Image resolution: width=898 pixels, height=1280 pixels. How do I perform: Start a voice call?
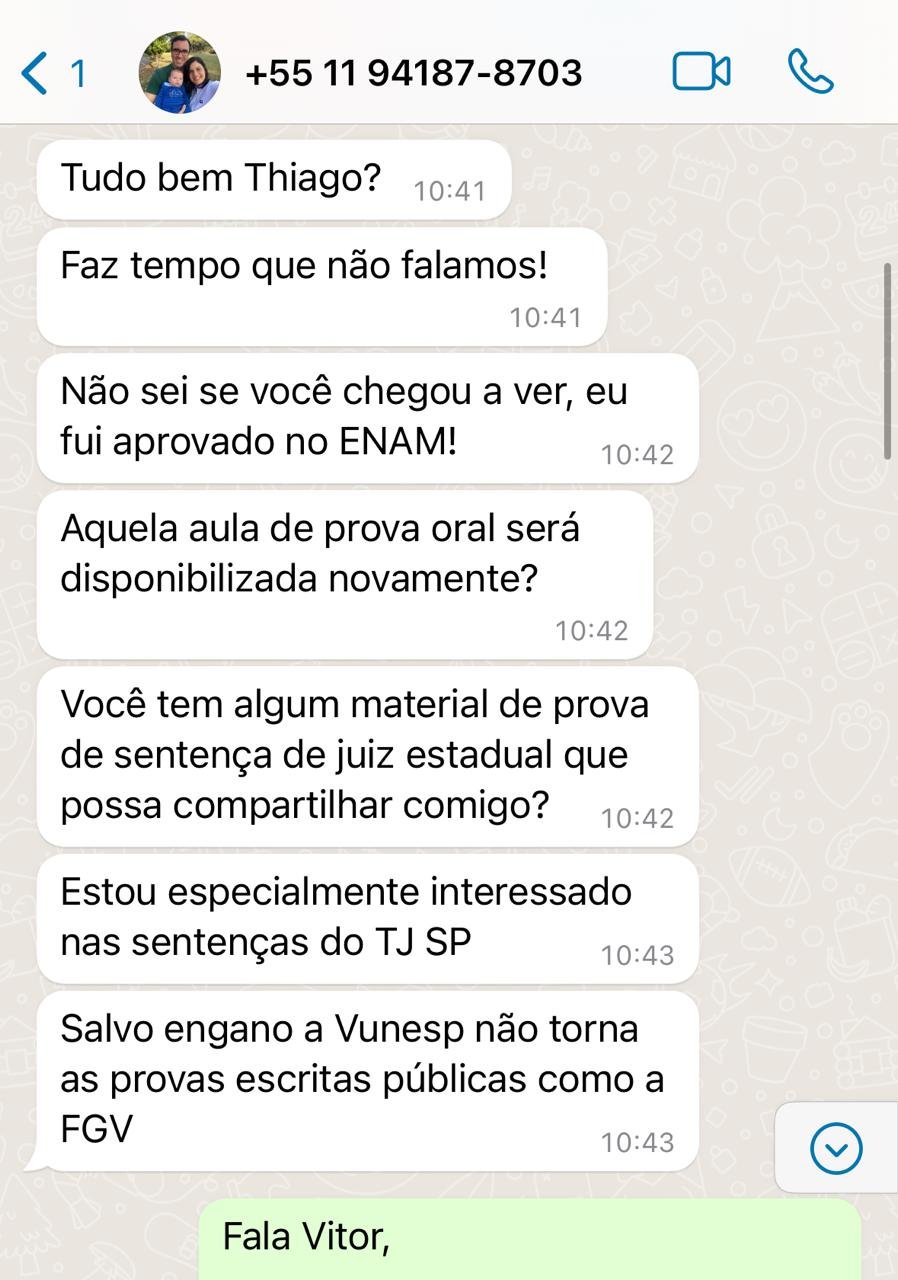[810, 72]
